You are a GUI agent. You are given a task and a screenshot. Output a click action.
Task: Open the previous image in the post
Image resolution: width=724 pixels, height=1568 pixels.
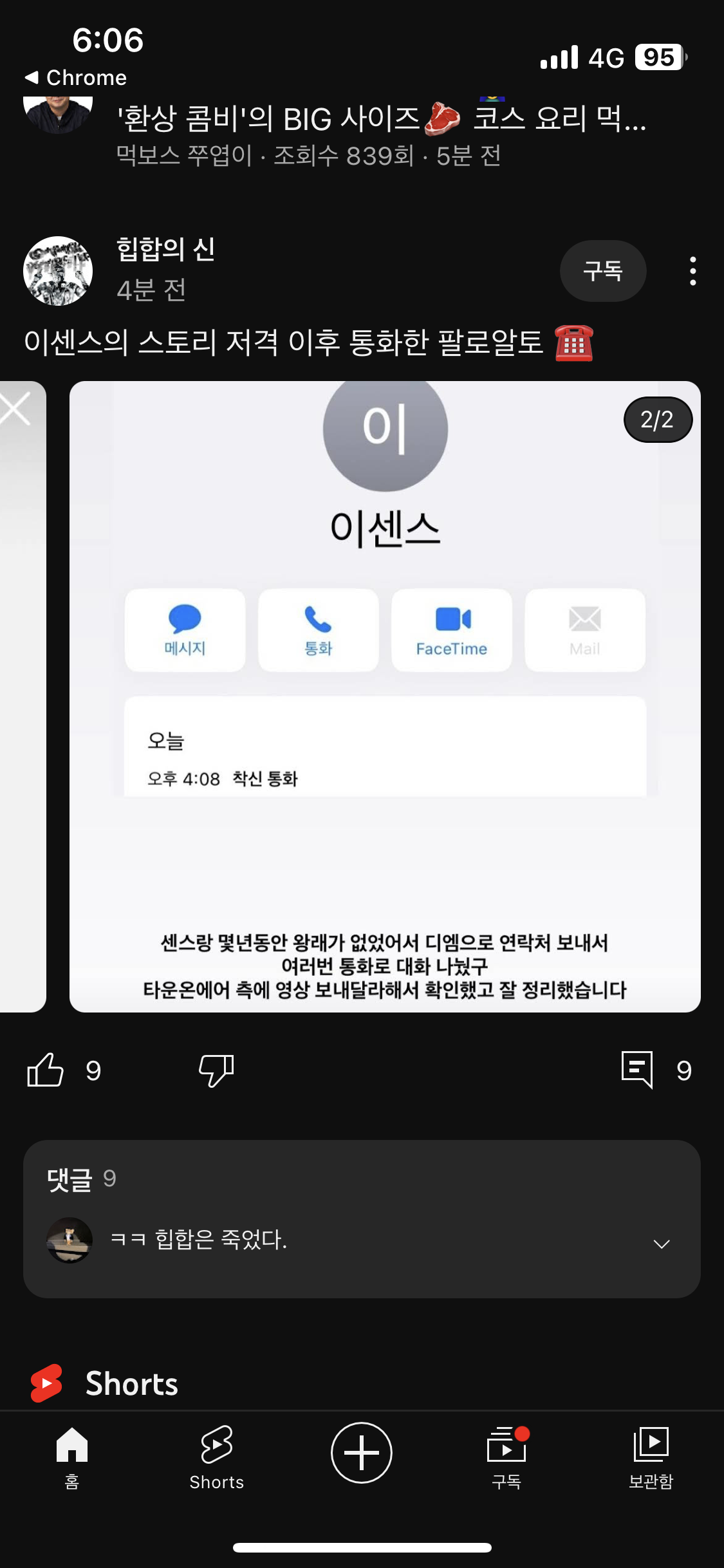(x=22, y=696)
